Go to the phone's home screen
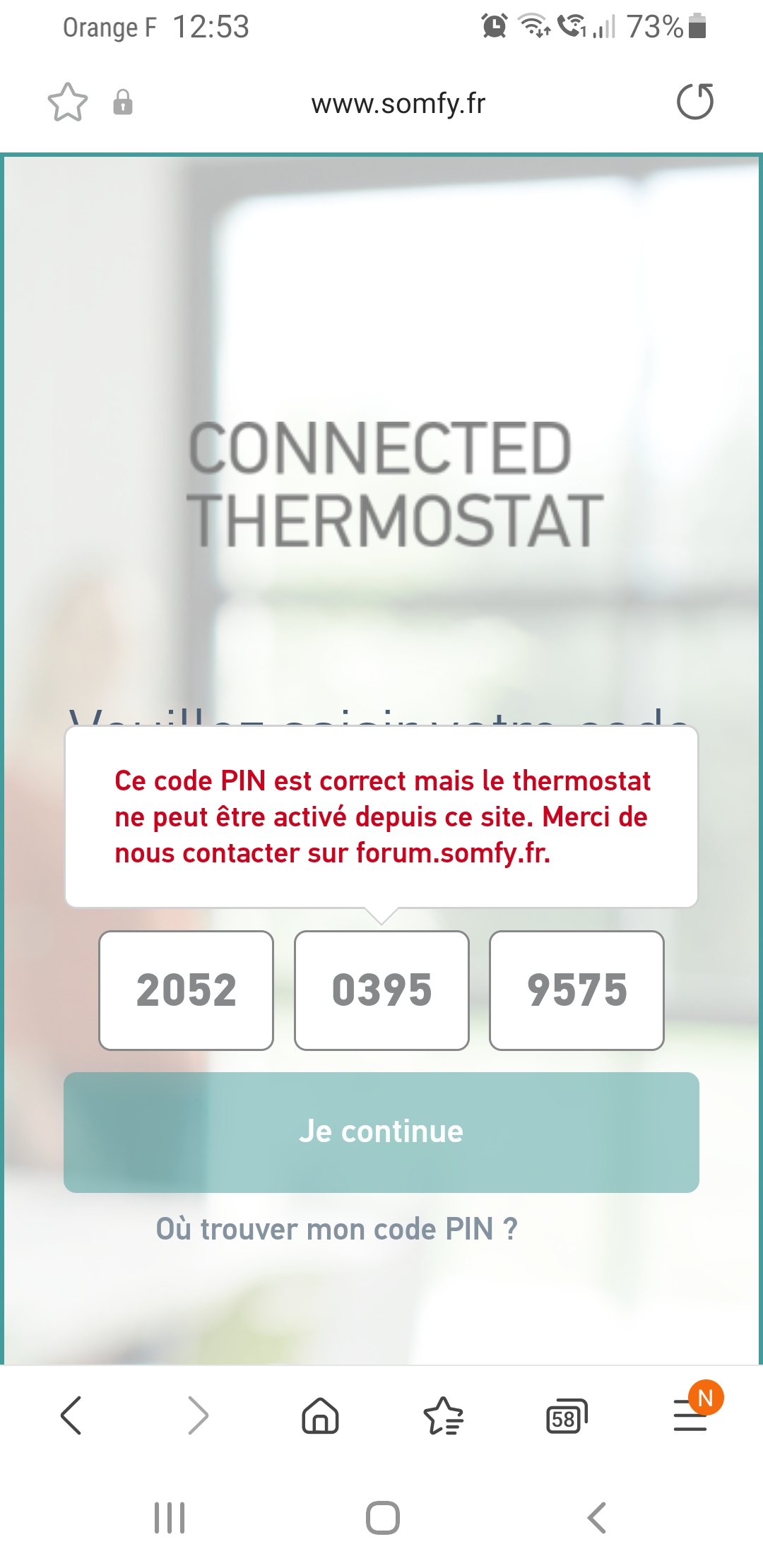Viewport: 763px width, 1568px height. pyautogui.click(x=382, y=1518)
